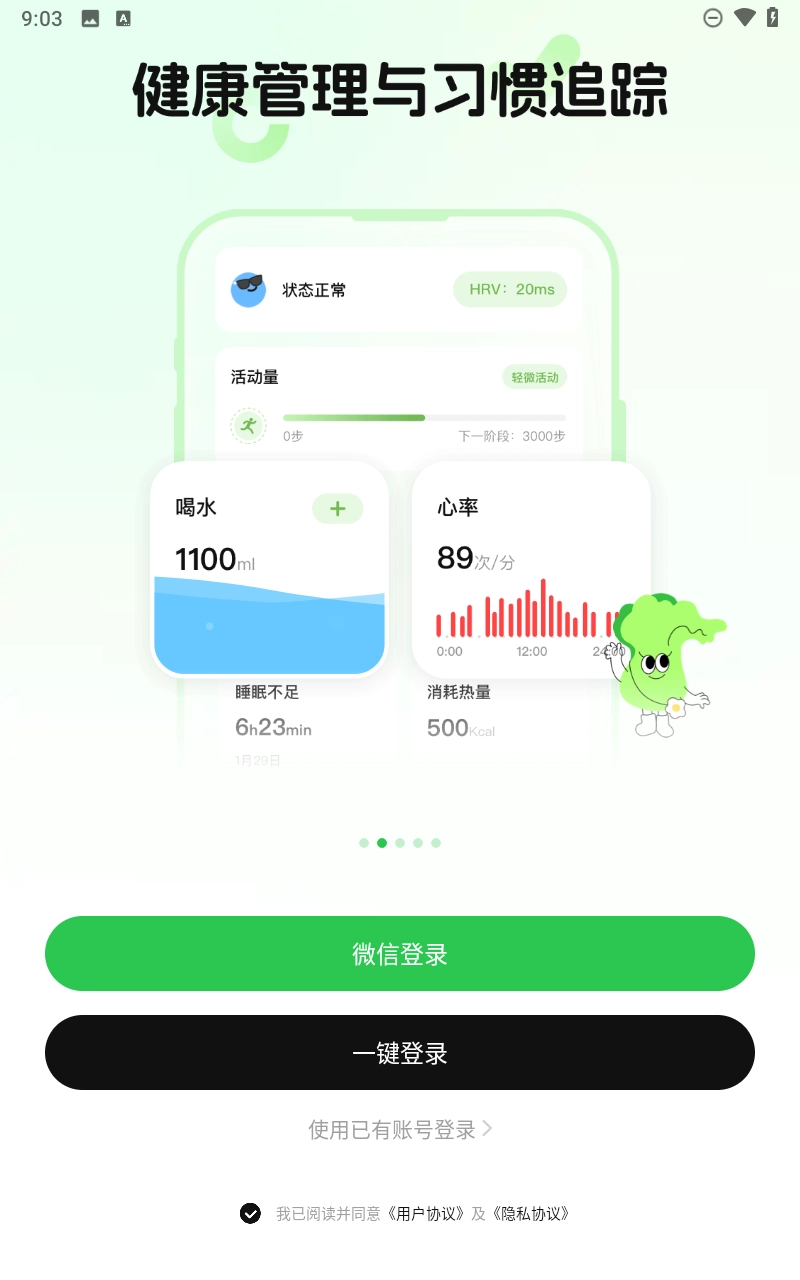800x1280 pixels.
Task: Log in with WeChat (微信登录)
Action: click(x=400, y=954)
